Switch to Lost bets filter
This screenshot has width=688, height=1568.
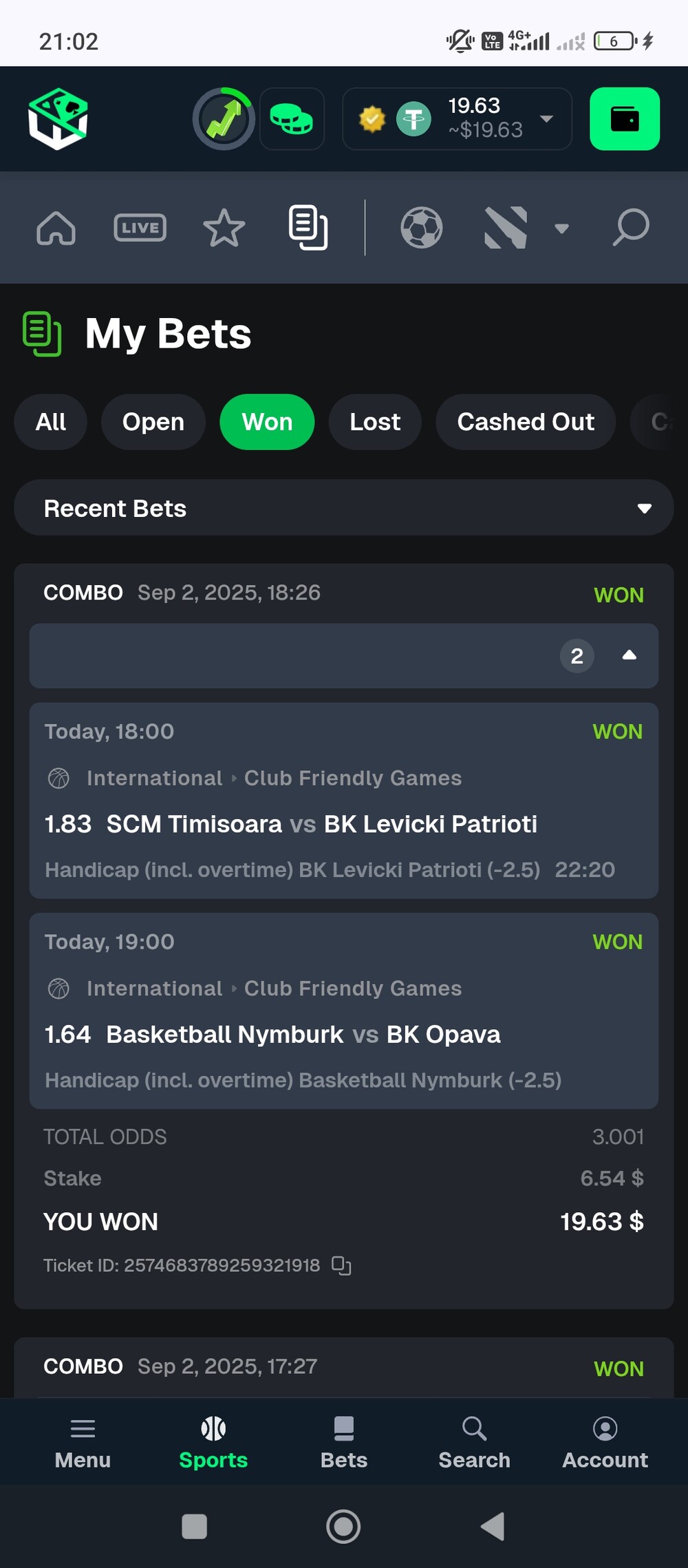375,422
